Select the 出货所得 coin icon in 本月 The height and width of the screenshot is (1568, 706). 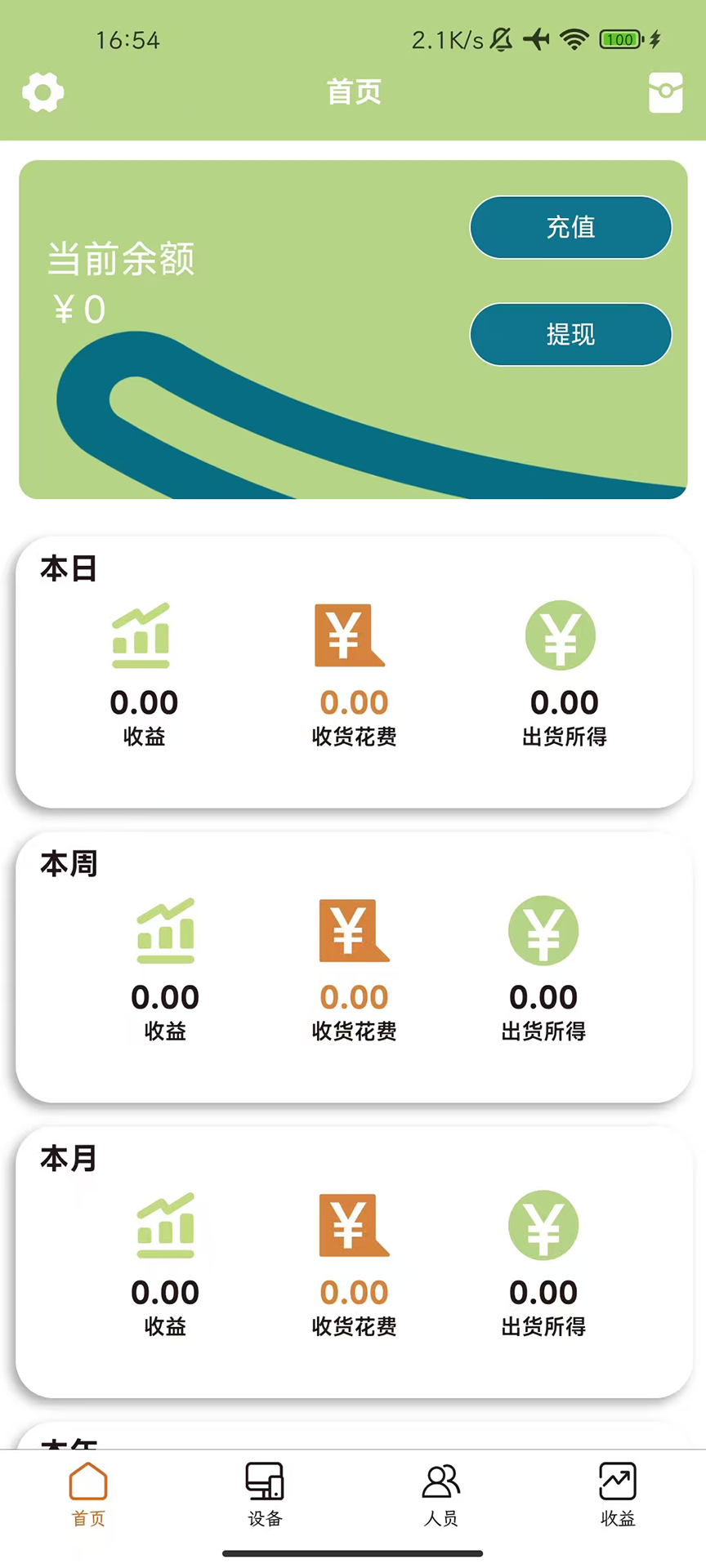543,1225
